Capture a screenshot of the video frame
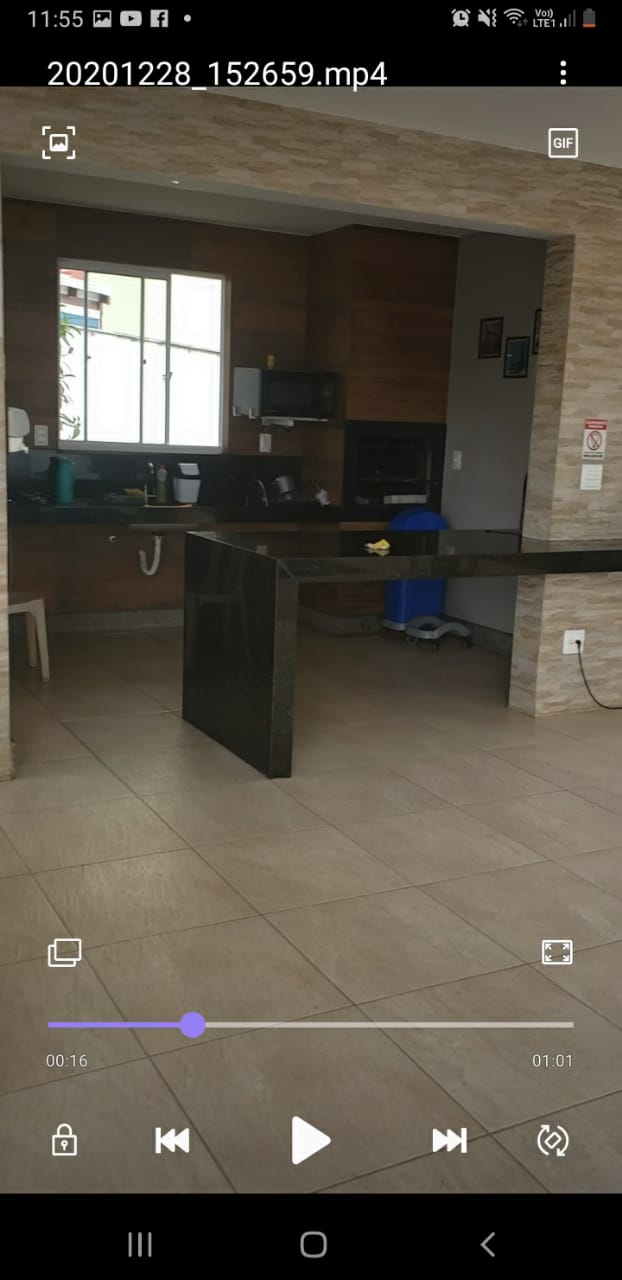Viewport: 622px width, 1280px height. point(59,142)
